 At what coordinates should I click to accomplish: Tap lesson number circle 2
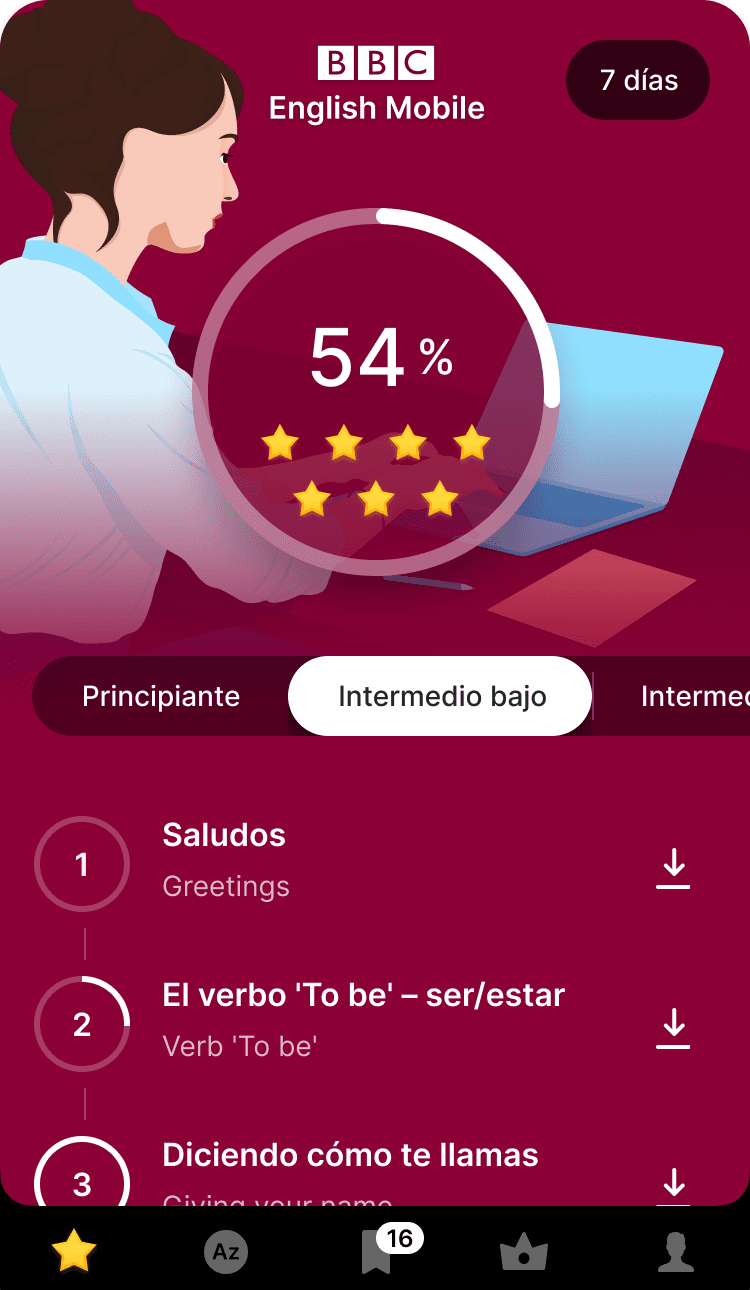click(82, 1024)
